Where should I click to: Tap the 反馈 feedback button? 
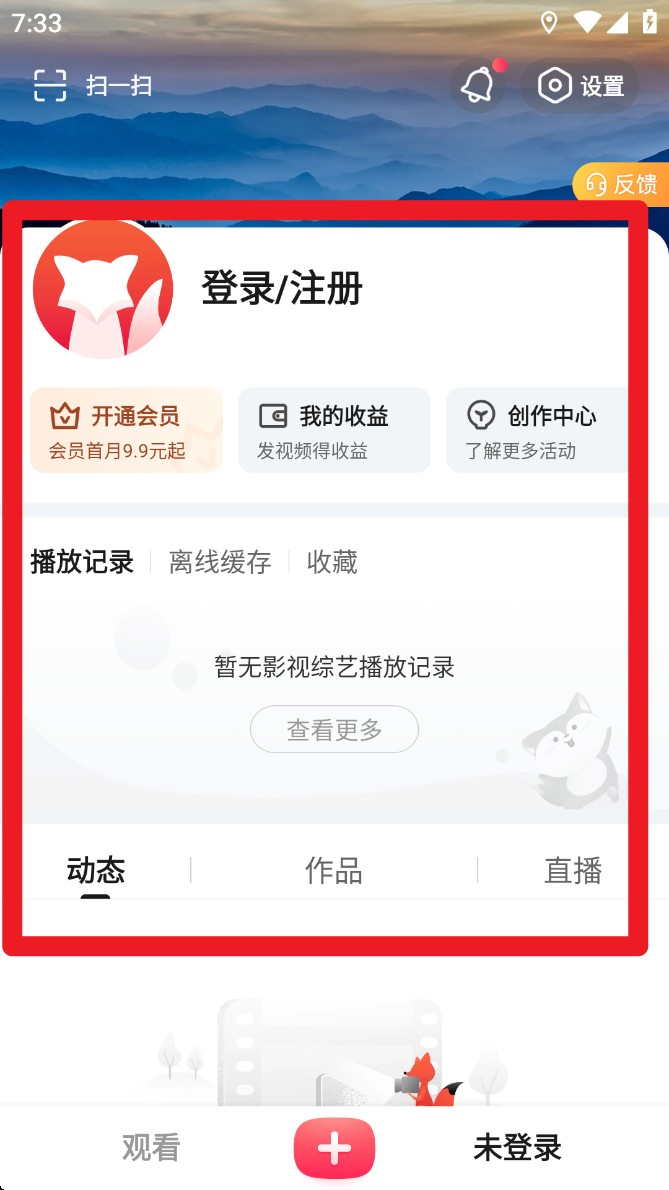click(x=622, y=184)
